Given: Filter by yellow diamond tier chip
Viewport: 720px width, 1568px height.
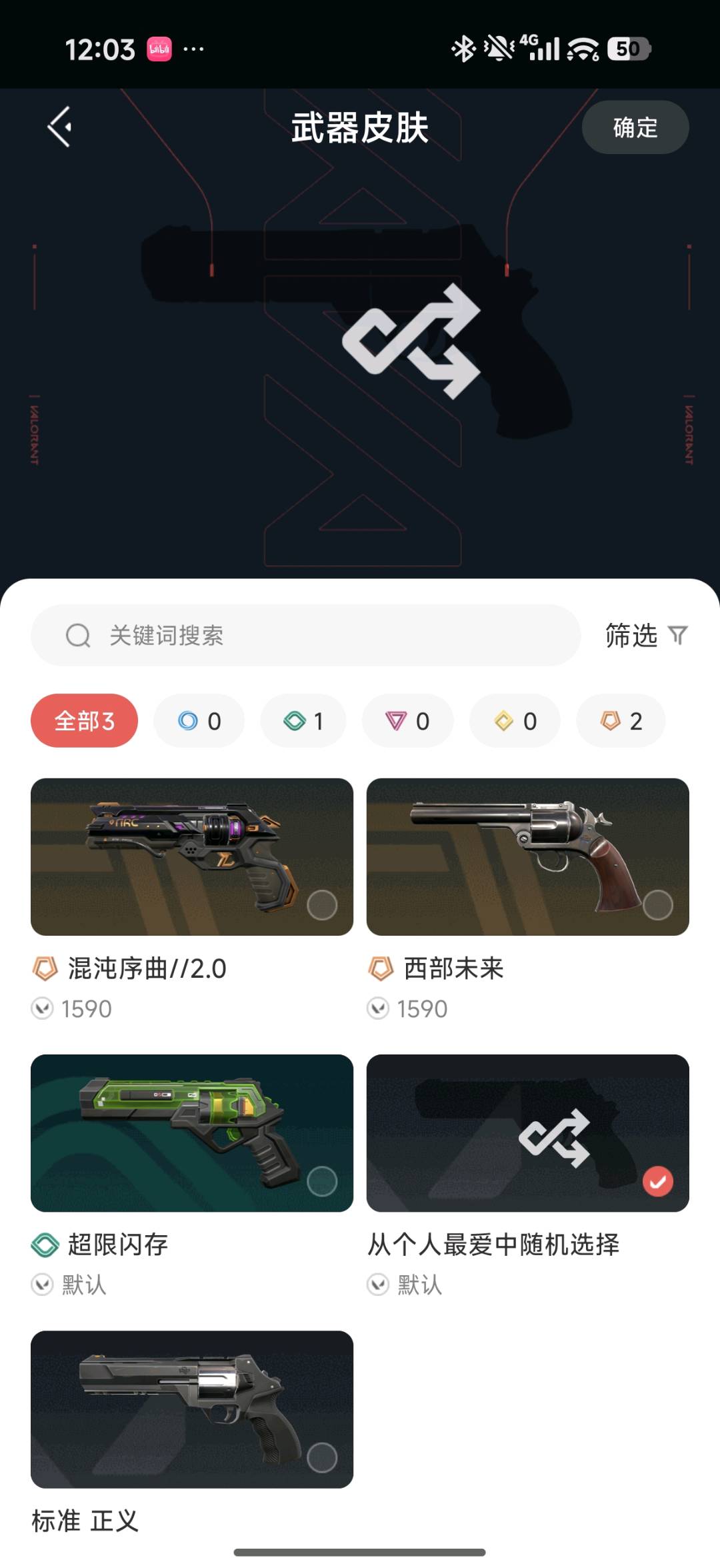Looking at the screenshot, I should tap(515, 721).
